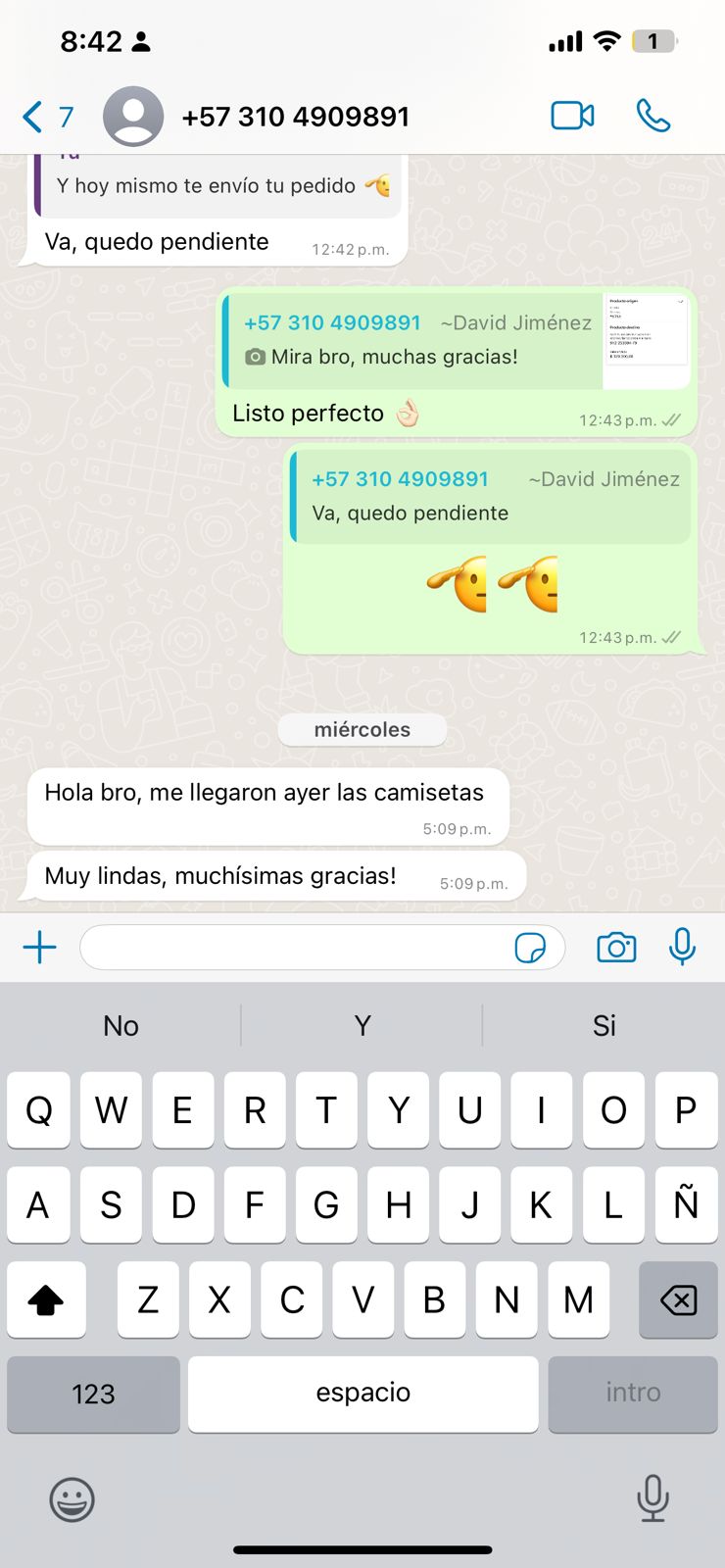Screen dimensions: 725x1568
Task: Focus the message text field
Action: click(x=294, y=948)
